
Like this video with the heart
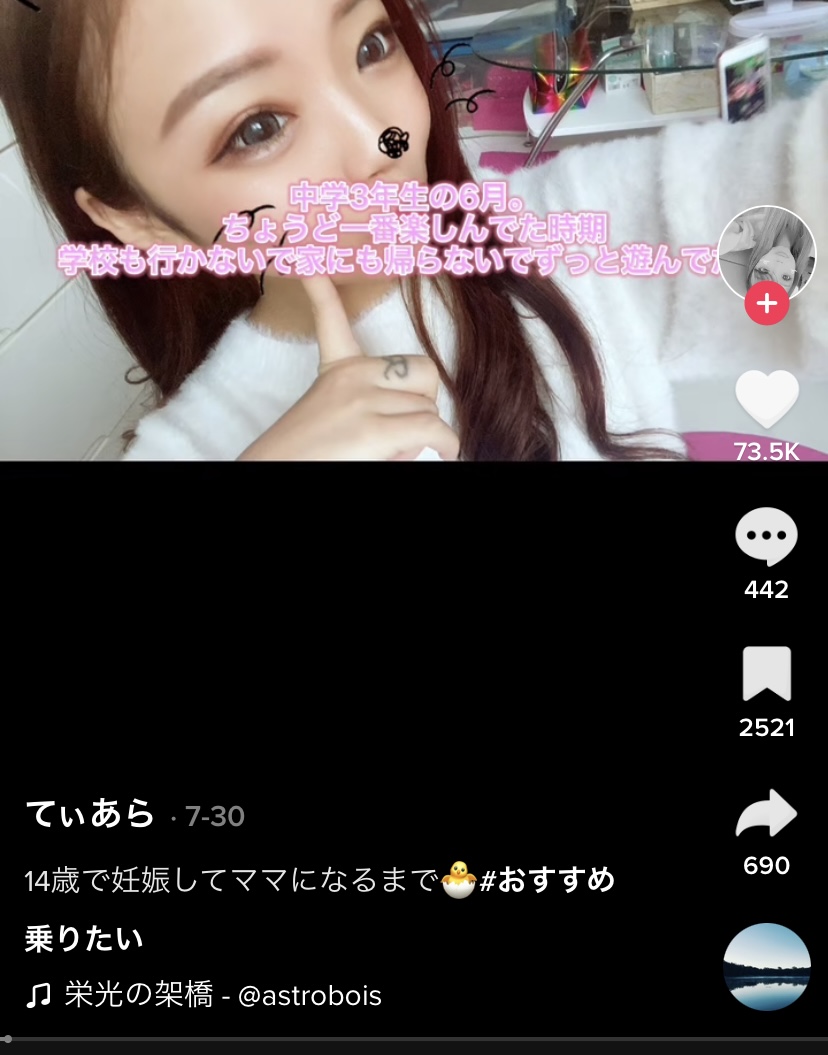[x=767, y=399]
